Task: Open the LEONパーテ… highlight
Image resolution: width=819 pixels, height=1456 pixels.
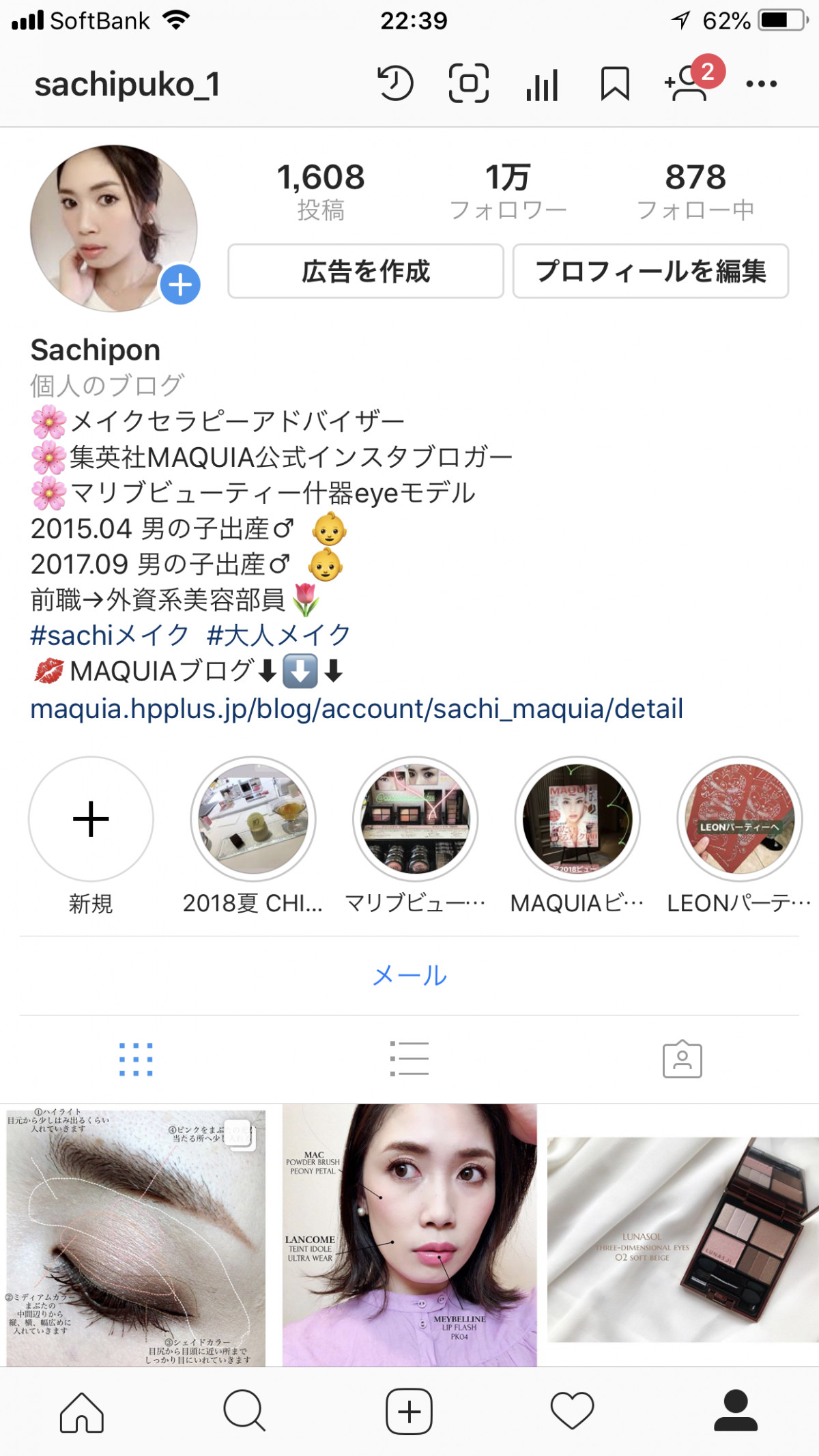Action: pyautogui.click(x=740, y=819)
